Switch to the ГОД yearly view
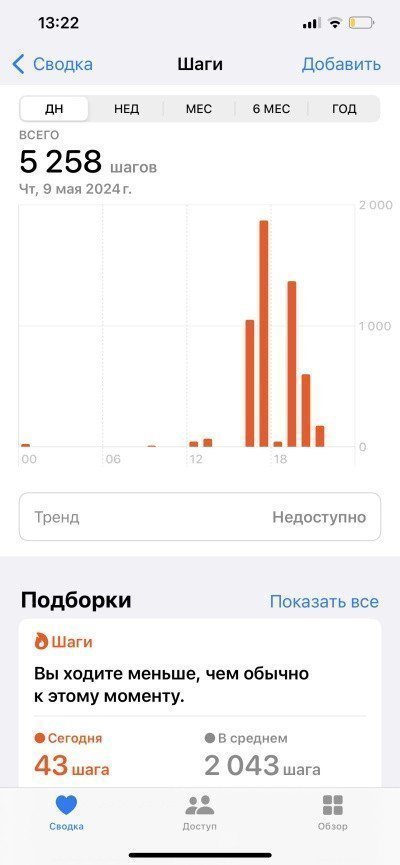The width and height of the screenshot is (400, 865). [344, 109]
